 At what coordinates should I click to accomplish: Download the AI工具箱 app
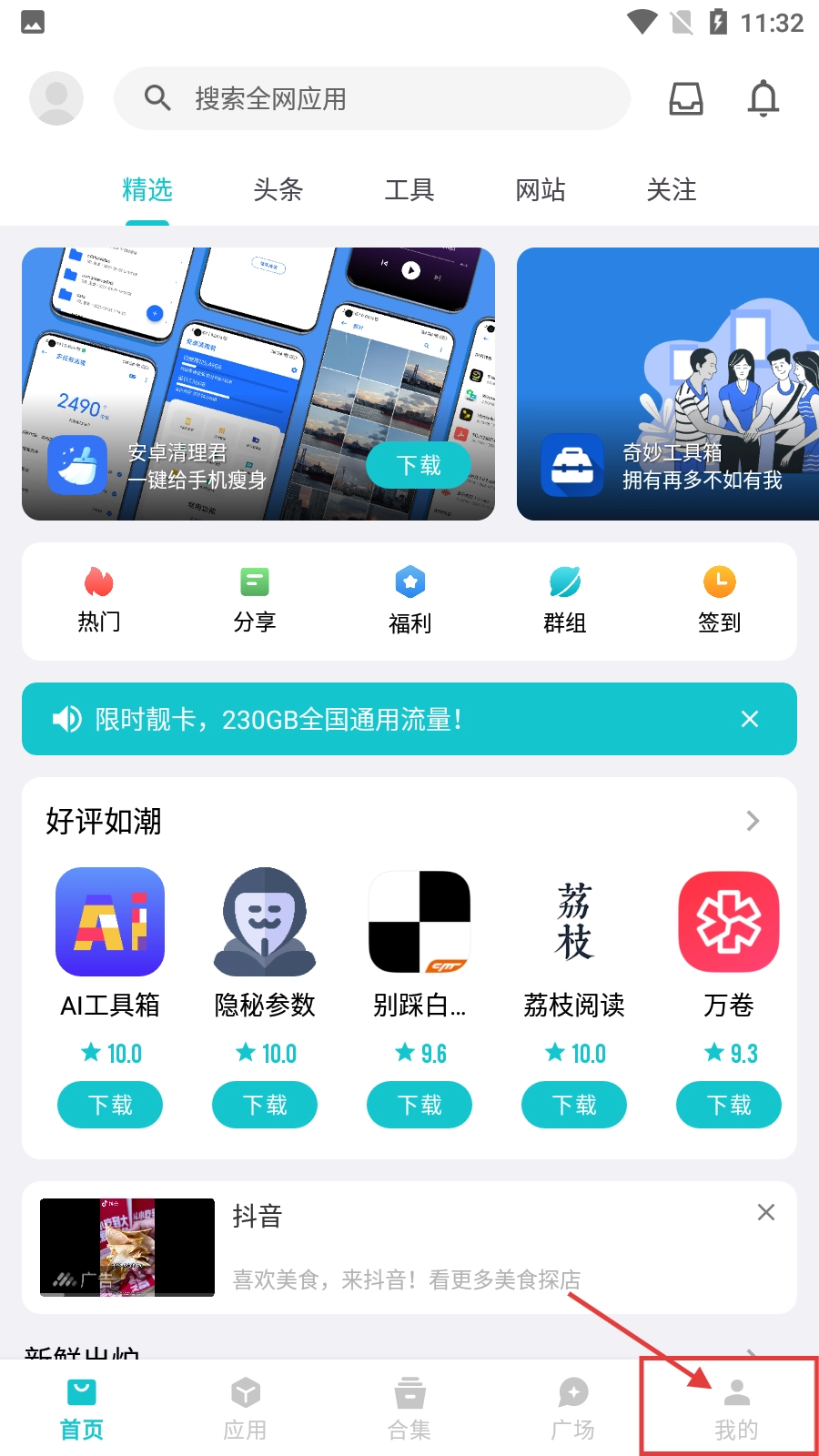coord(110,1105)
